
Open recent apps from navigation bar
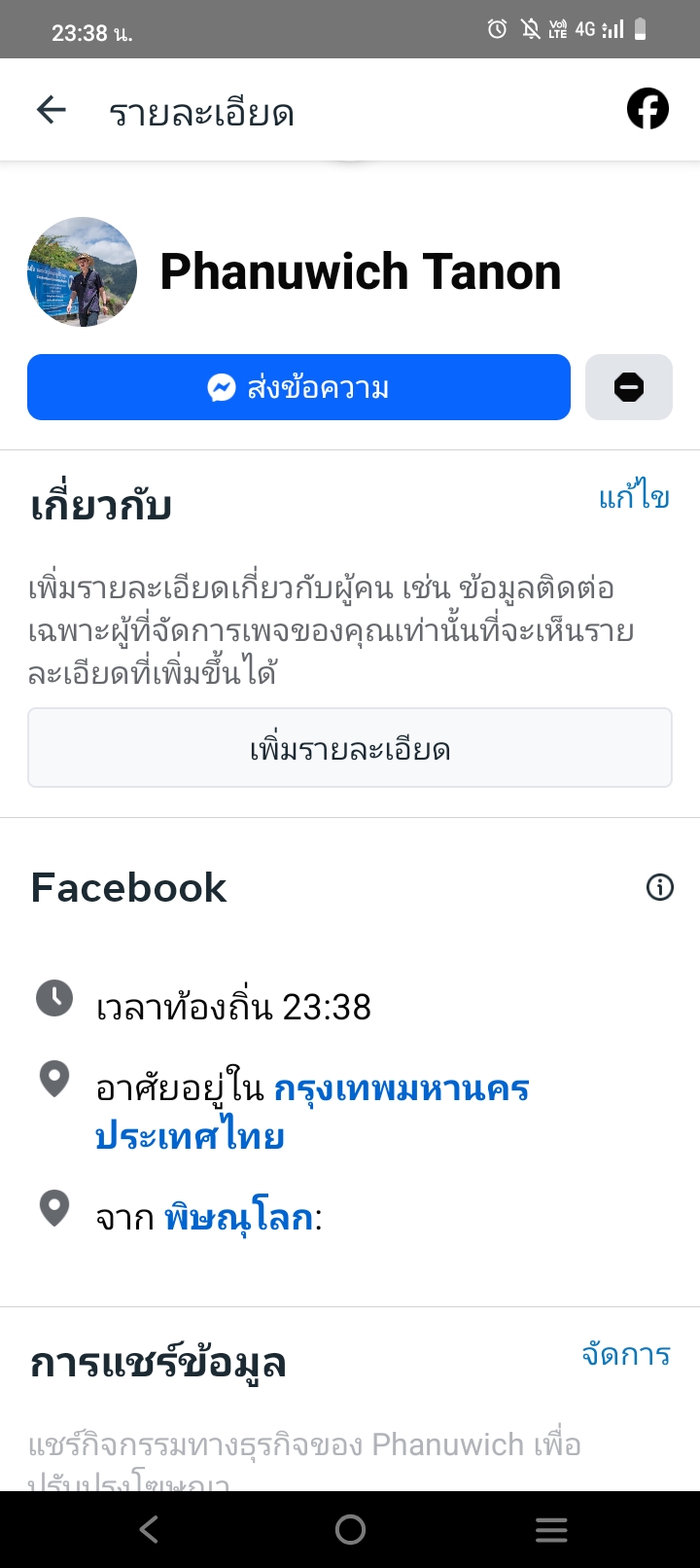551,1530
